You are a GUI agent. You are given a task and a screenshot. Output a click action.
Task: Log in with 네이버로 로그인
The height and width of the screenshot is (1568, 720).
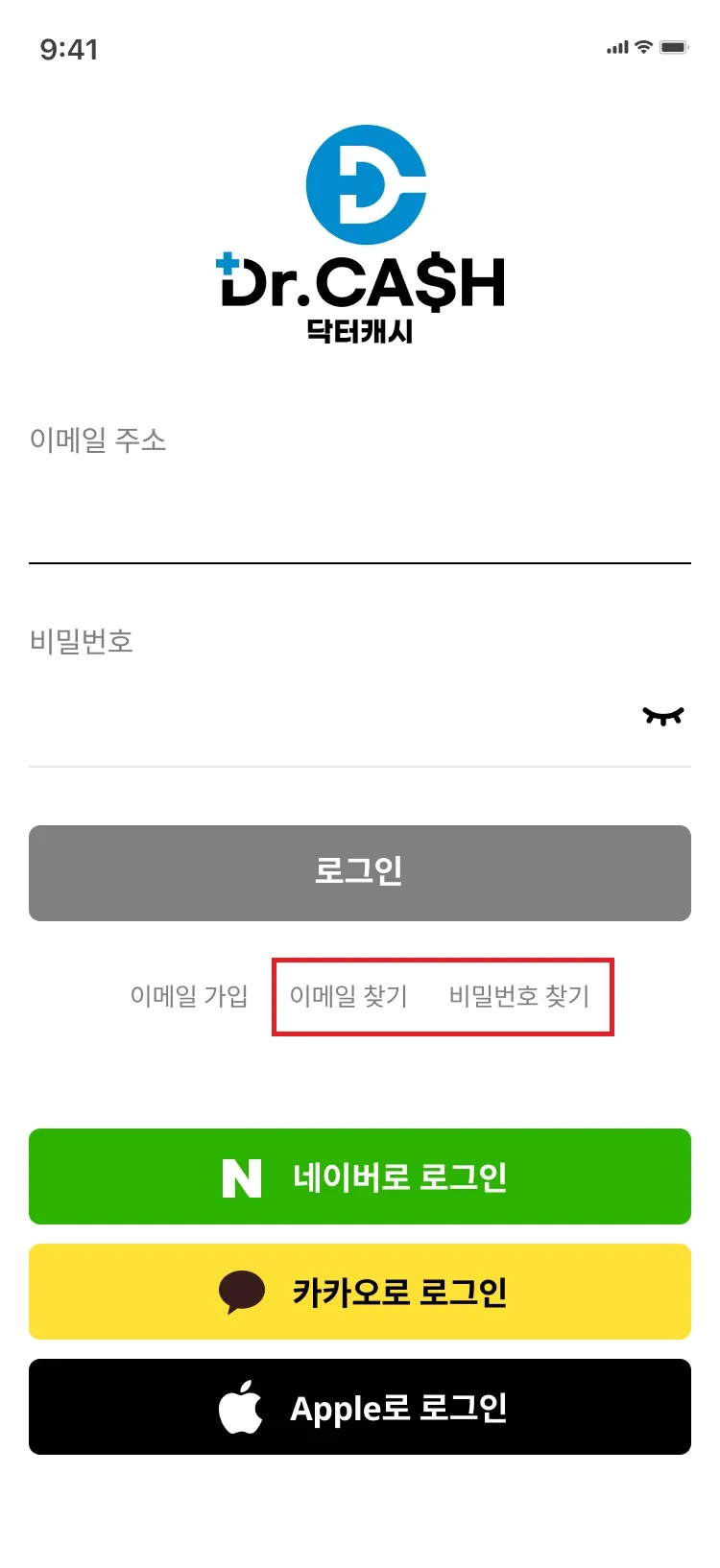point(360,1176)
